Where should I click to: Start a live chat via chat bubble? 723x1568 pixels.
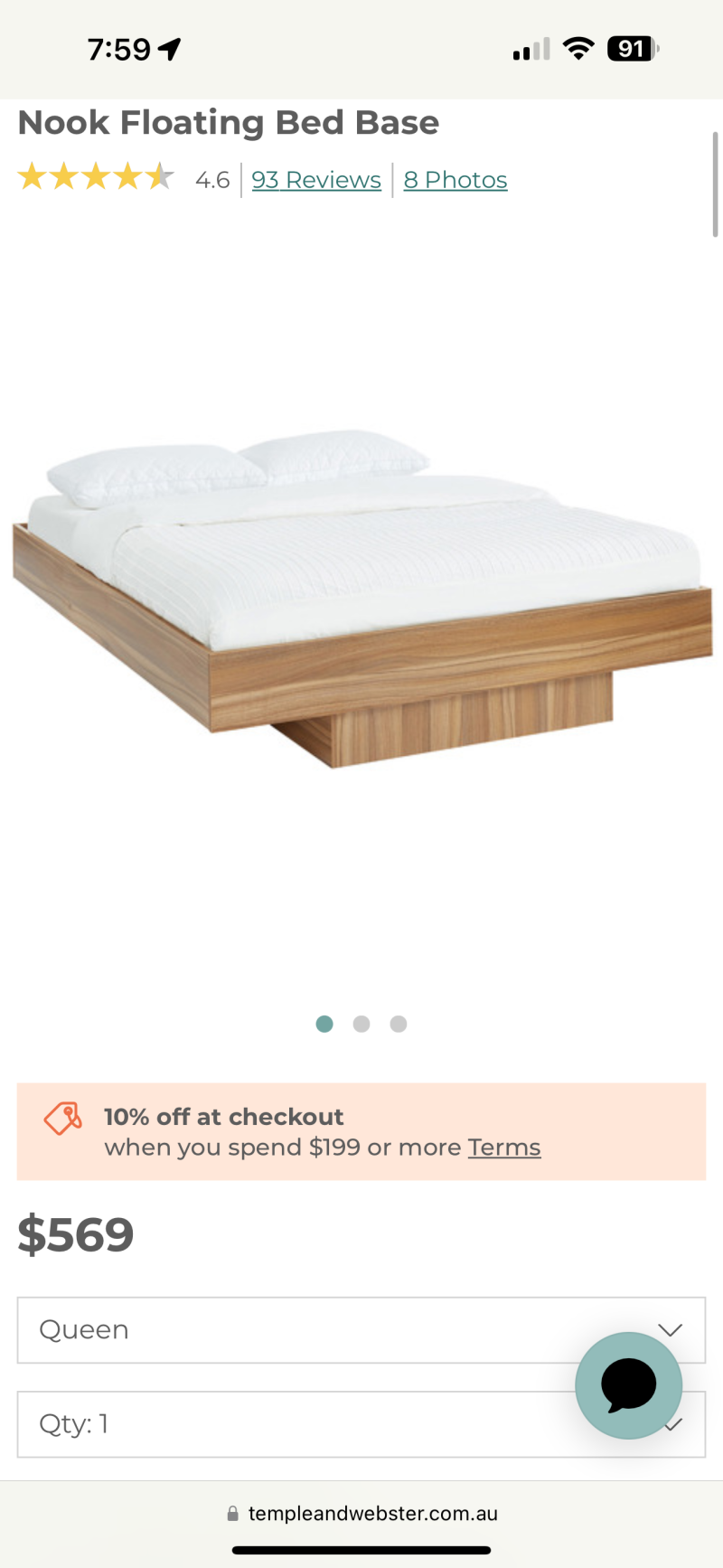point(628,1384)
